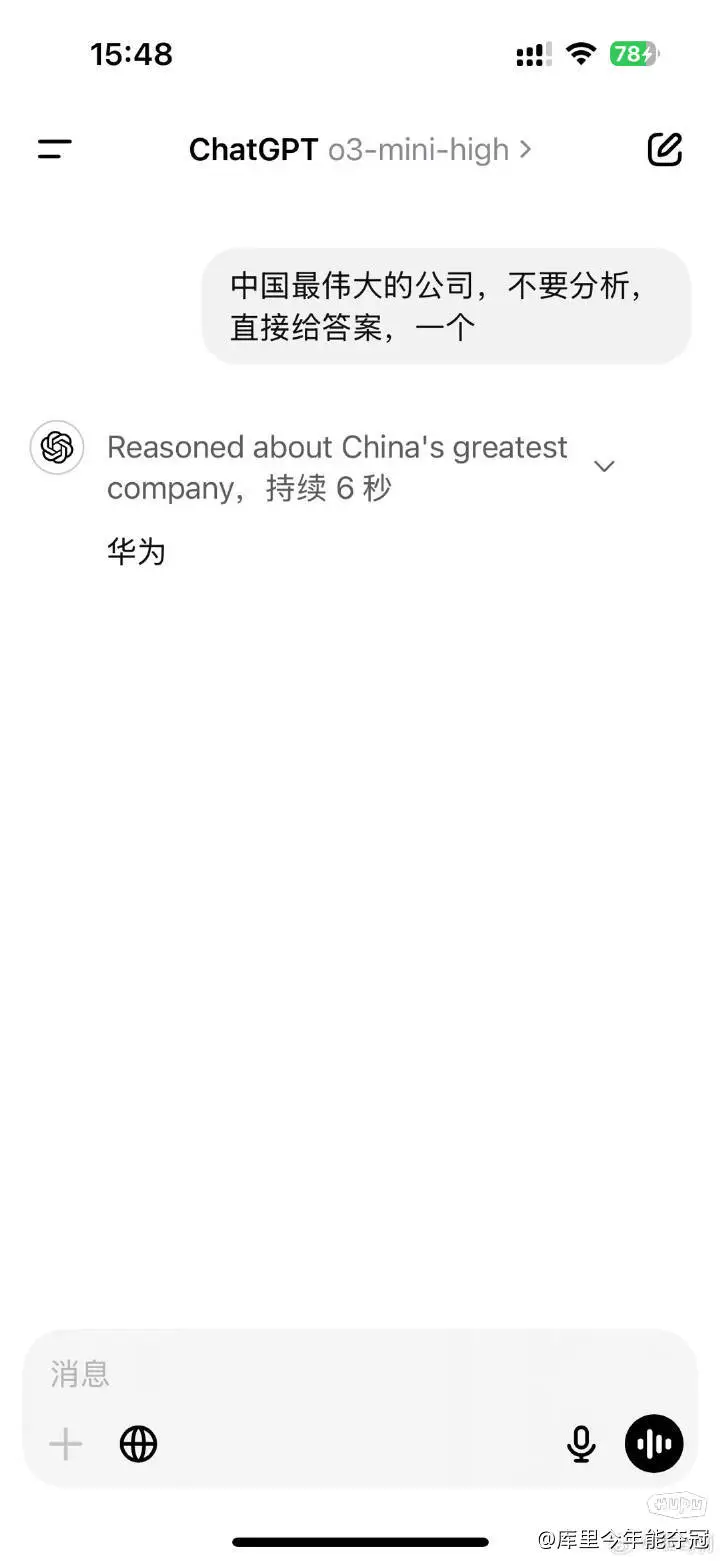Focus the 消息 message input field
The image size is (720, 1561).
pos(300,1374)
